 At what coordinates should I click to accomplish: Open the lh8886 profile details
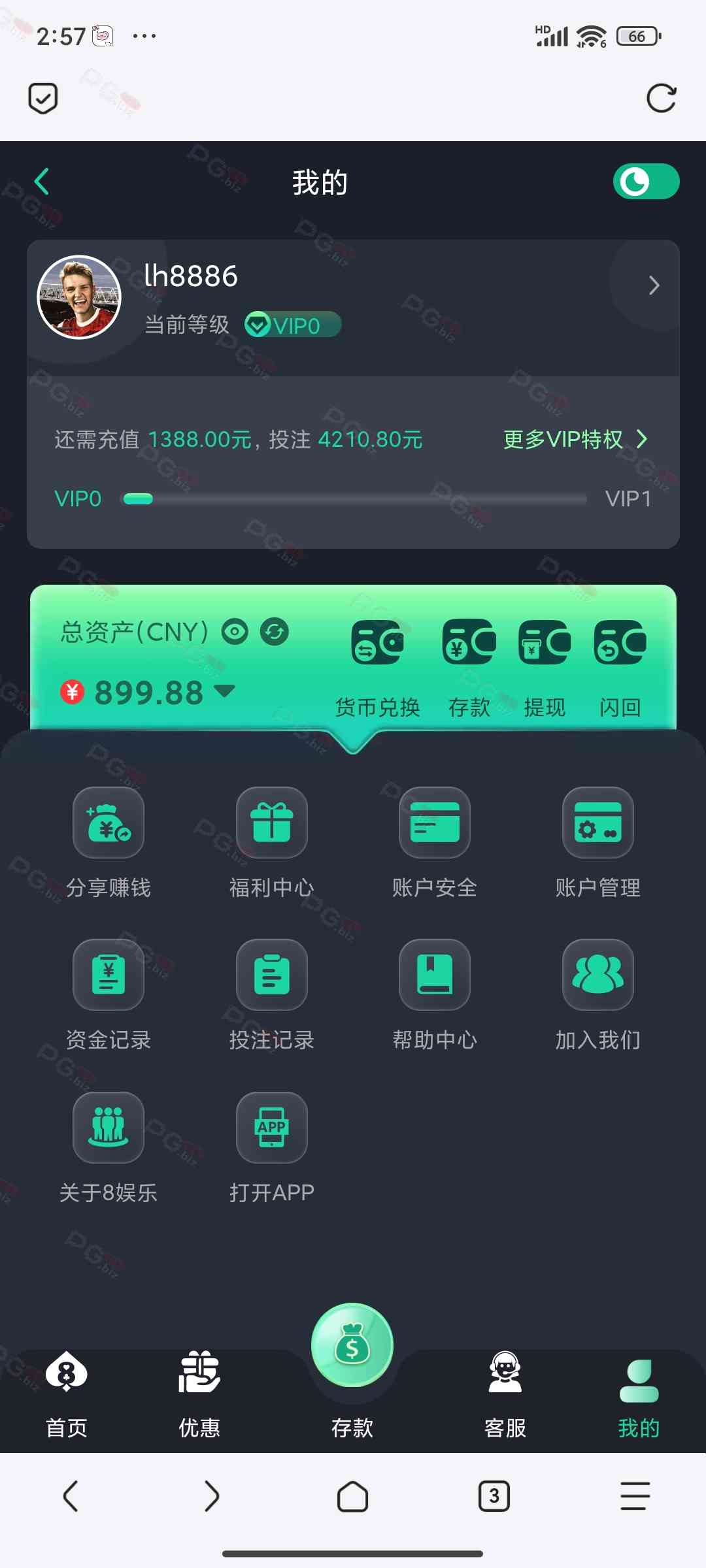point(653,286)
